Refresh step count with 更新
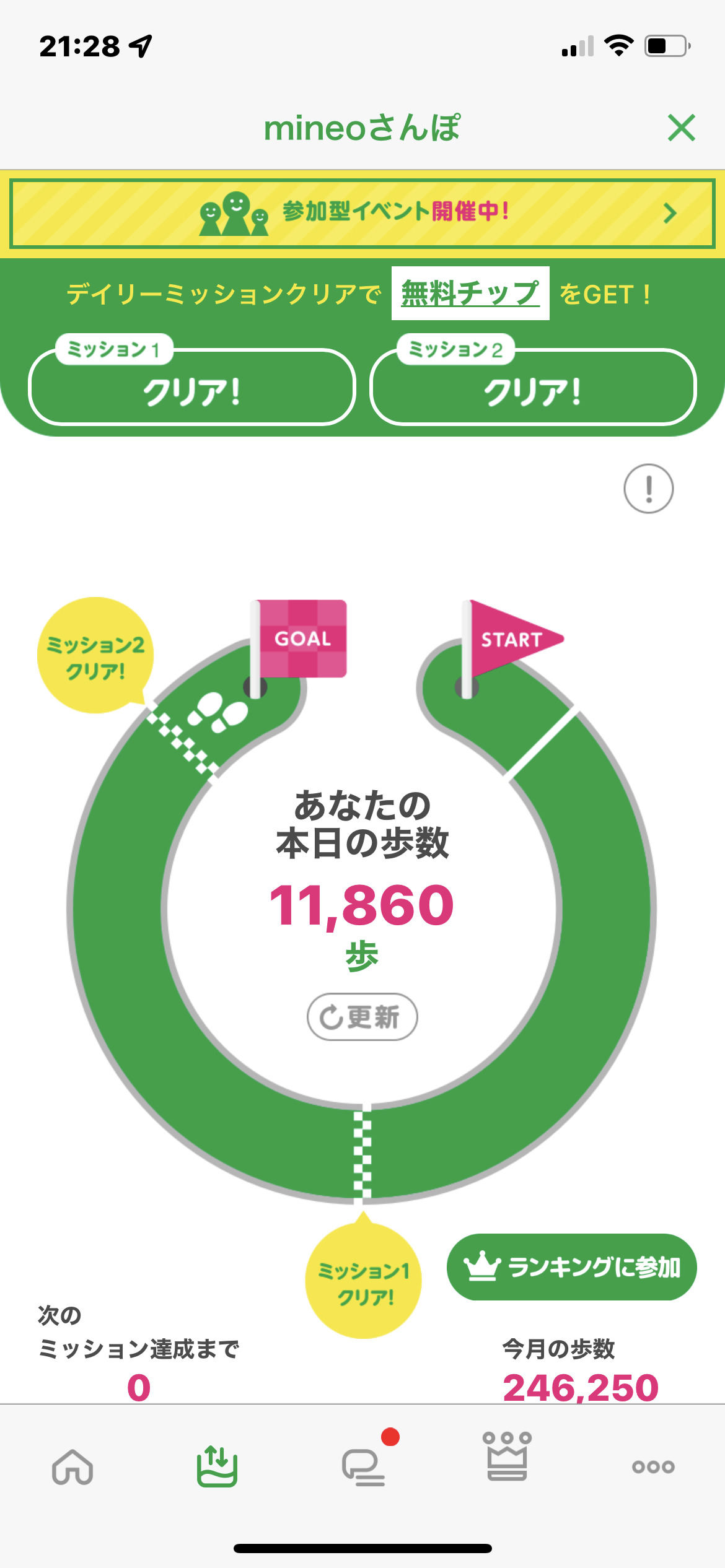The height and width of the screenshot is (1568, 725). pos(362,1017)
